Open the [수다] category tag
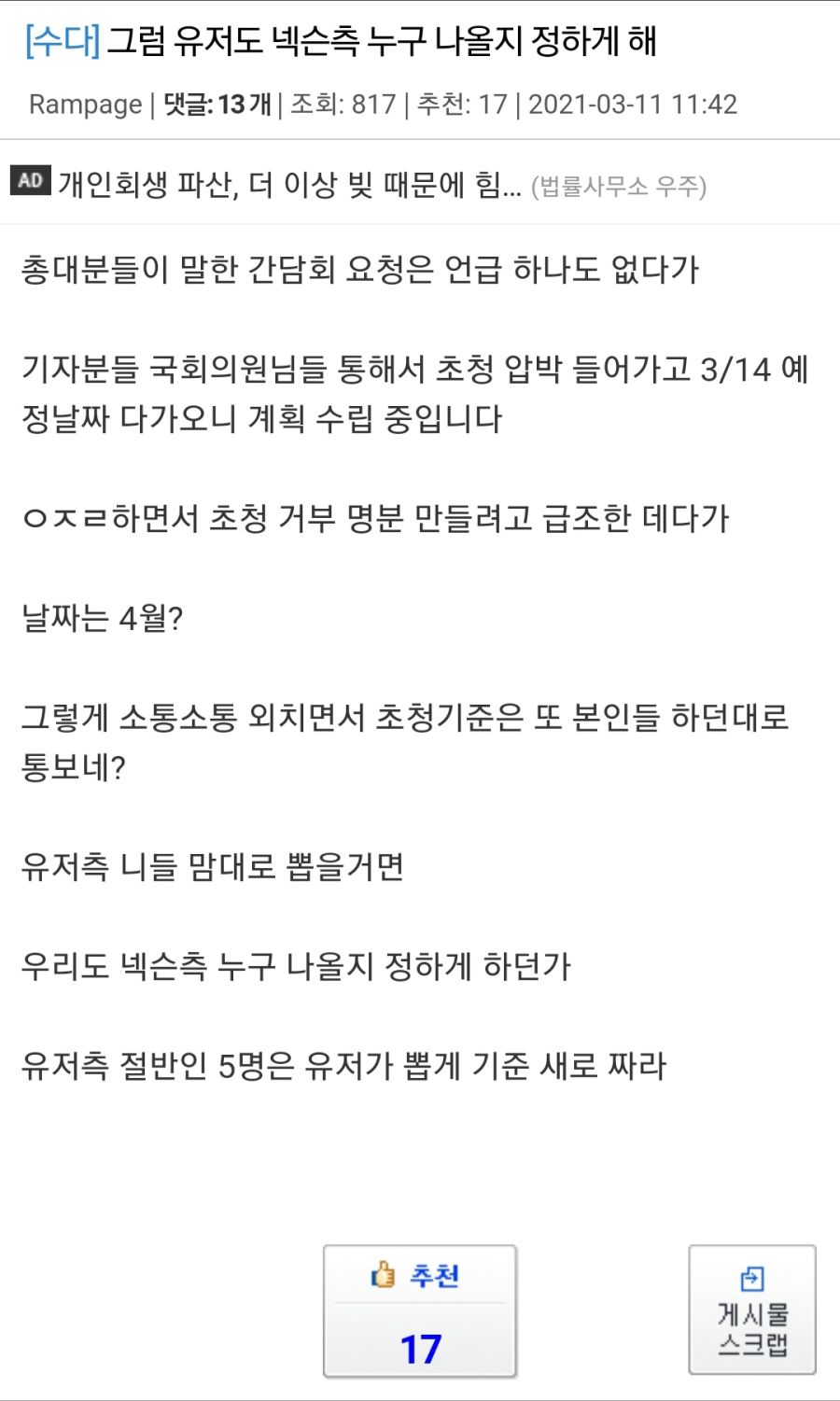The height and width of the screenshot is (1401, 840). click(62, 42)
